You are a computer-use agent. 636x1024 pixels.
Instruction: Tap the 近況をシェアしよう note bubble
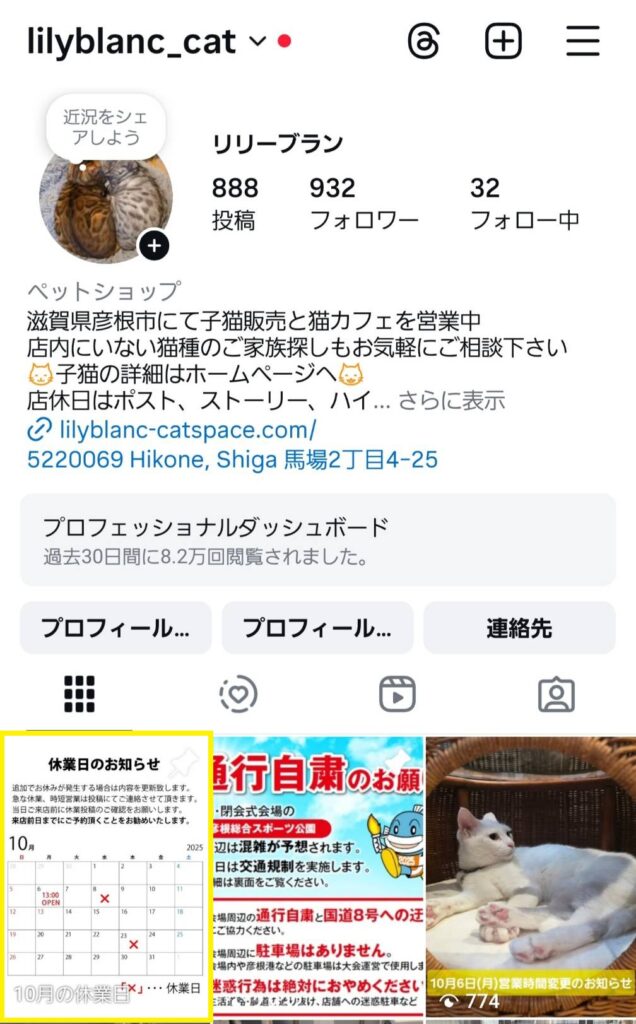point(103,127)
